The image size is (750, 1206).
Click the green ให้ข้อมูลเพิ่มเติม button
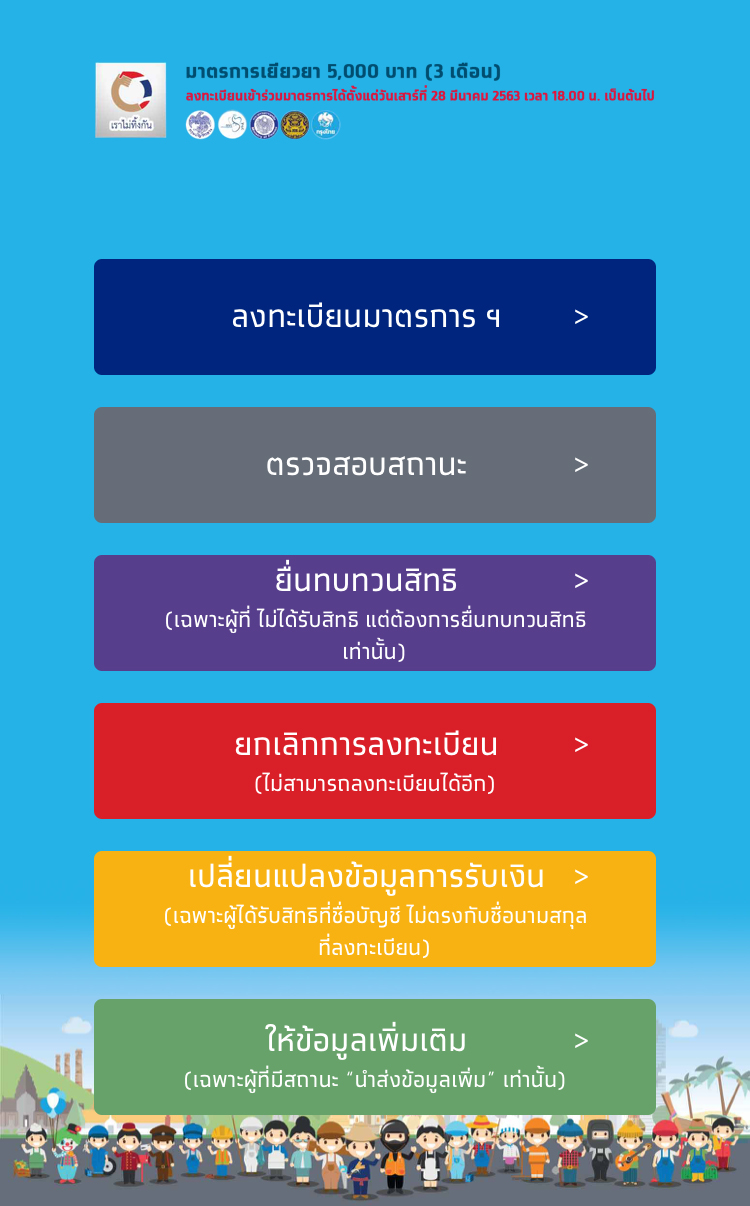coord(360,1055)
